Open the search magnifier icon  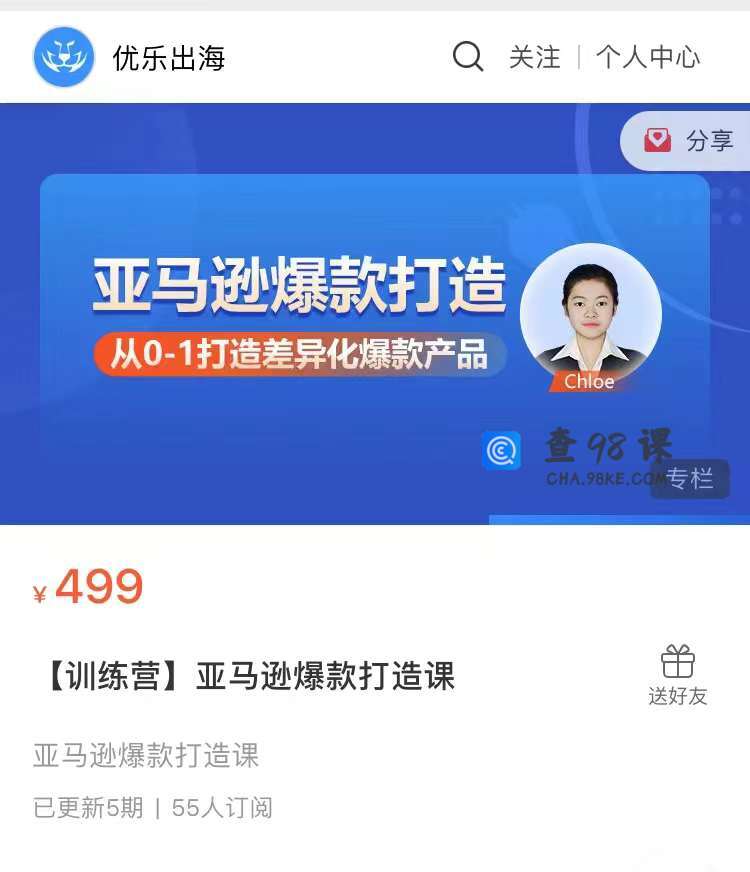(468, 56)
